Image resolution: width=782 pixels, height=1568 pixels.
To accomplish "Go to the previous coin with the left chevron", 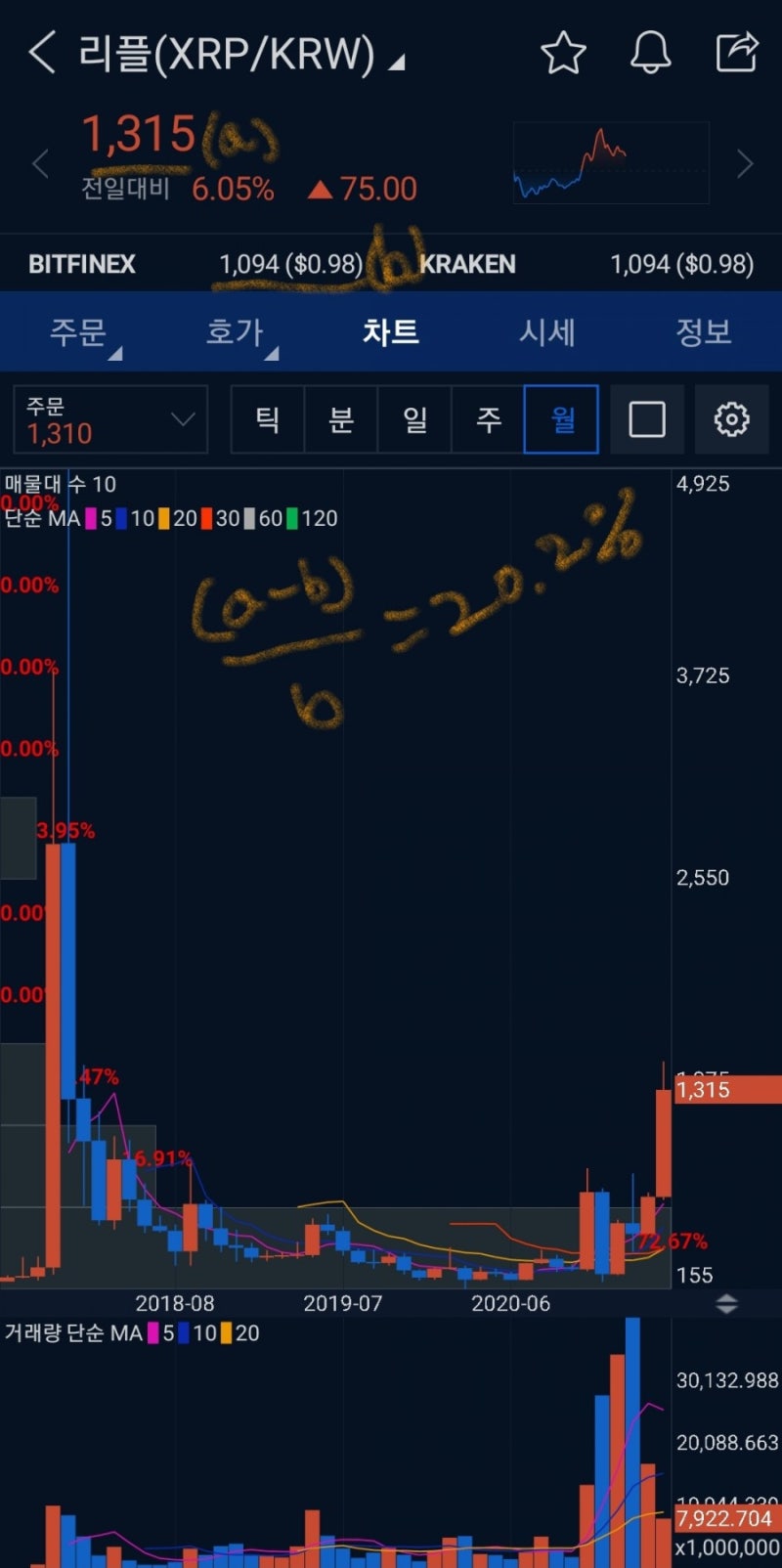I will point(40,163).
